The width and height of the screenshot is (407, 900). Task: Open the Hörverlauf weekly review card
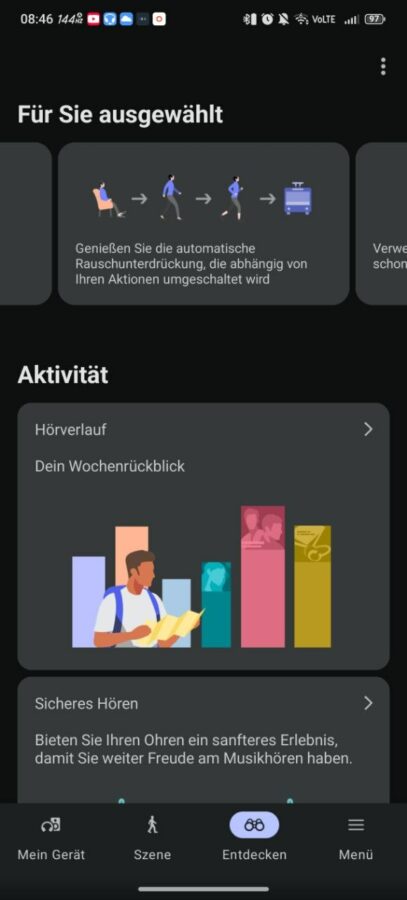[204, 536]
